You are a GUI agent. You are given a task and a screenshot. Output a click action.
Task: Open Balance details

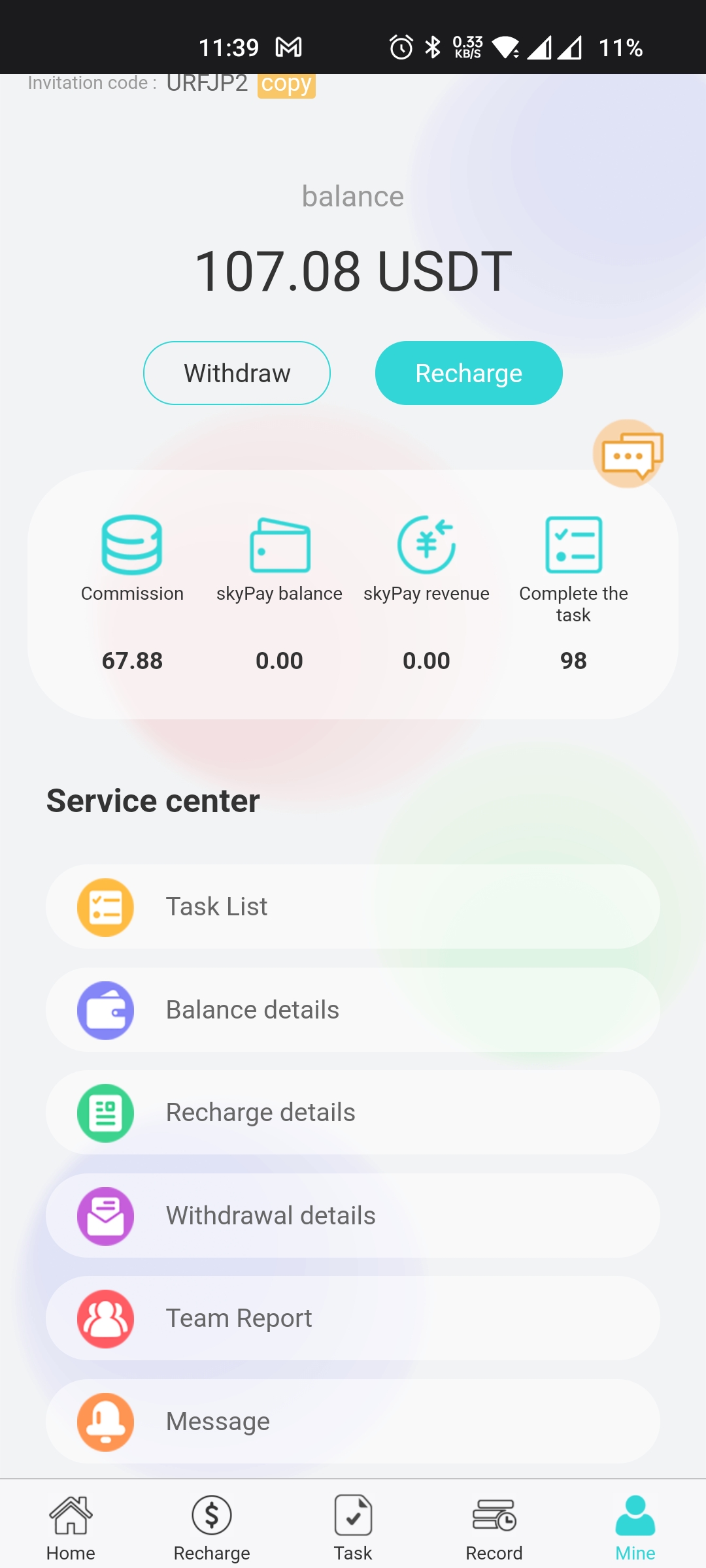pos(353,1010)
